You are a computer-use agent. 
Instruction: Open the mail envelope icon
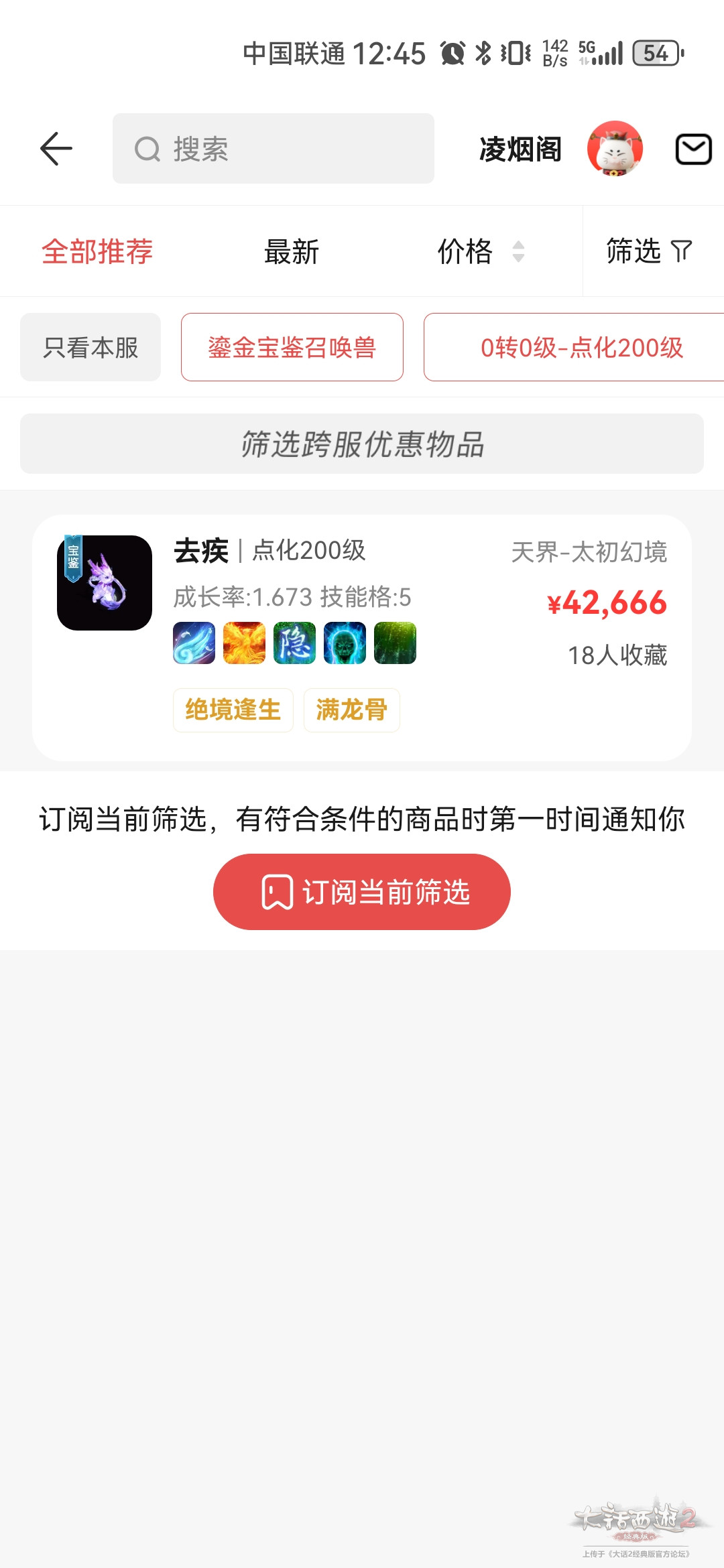tap(693, 149)
